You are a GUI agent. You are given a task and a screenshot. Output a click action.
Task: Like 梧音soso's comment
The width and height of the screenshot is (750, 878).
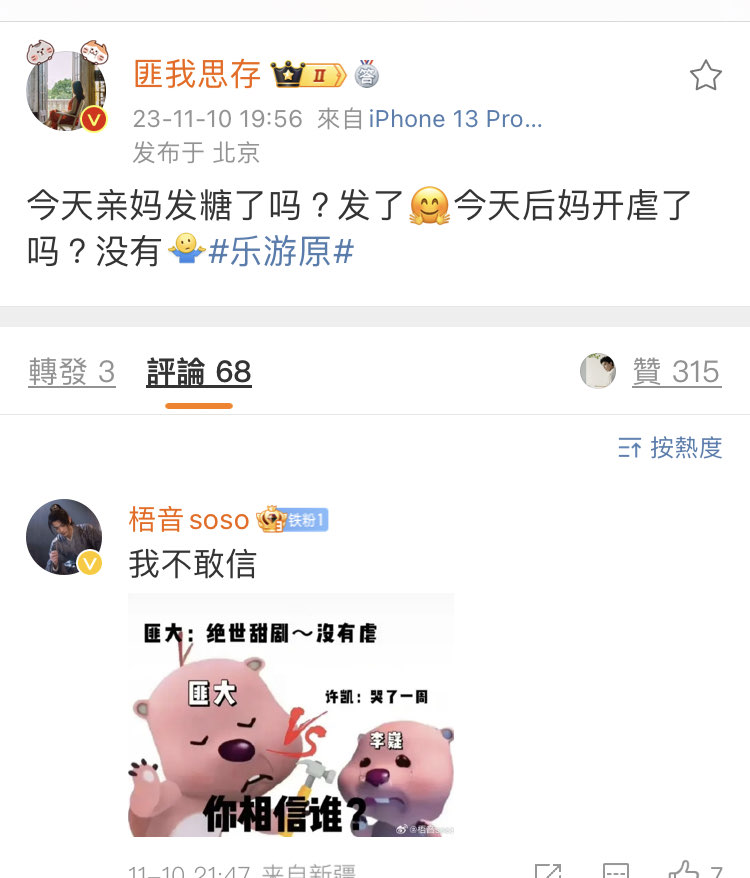pyautogui.click(x=685, y=870)
